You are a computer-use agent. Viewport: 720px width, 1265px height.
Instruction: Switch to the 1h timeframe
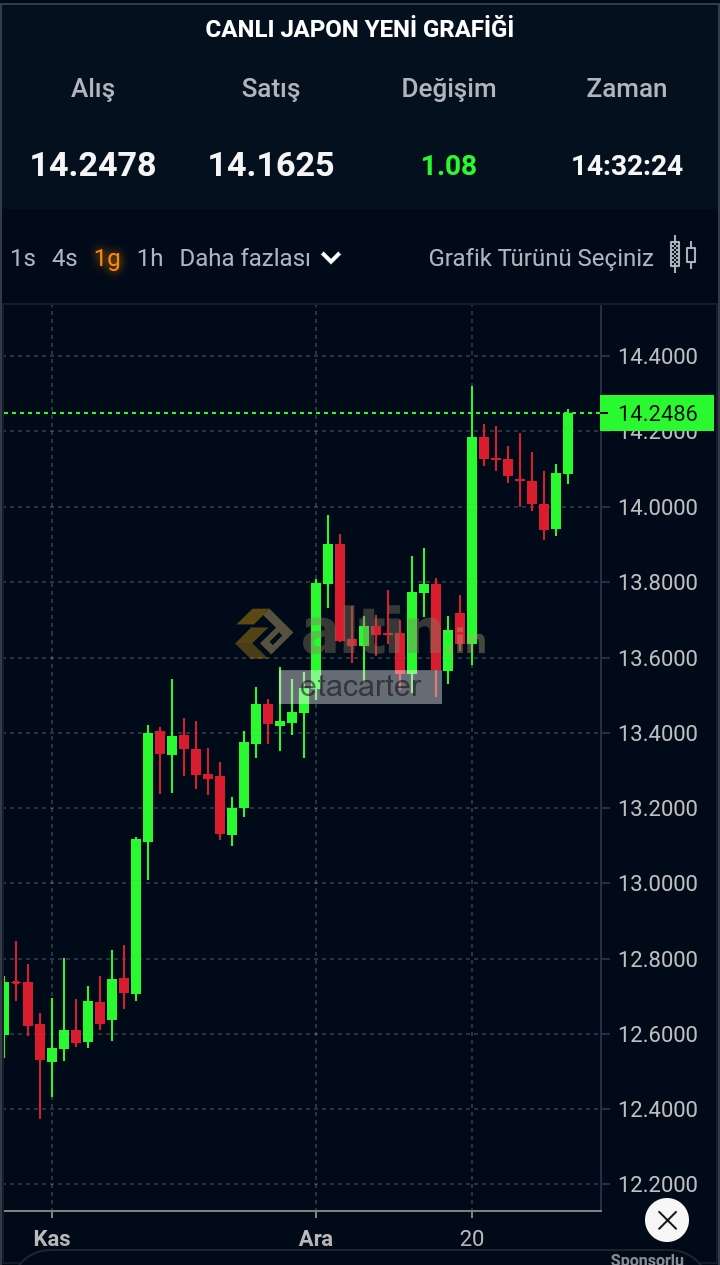pos(150,258)
